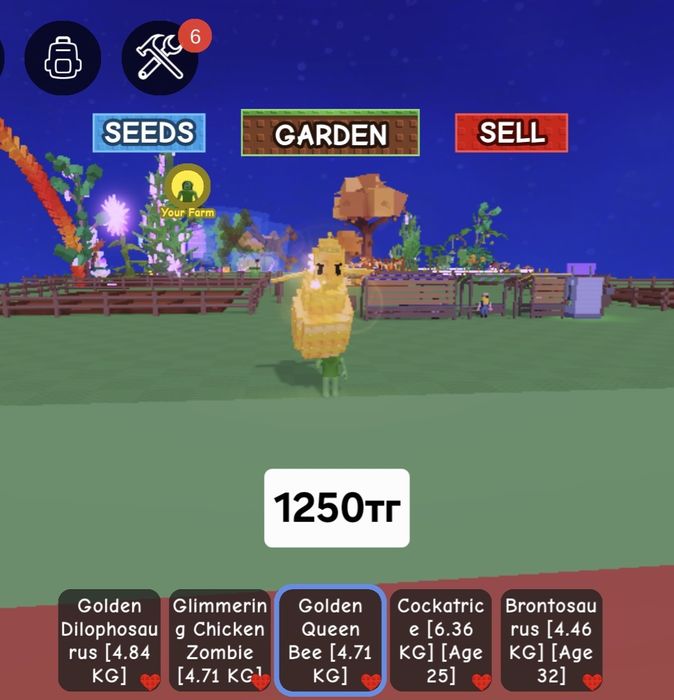
Task: Choose the Golden Queen Bee slot
Action: point(331,640)
